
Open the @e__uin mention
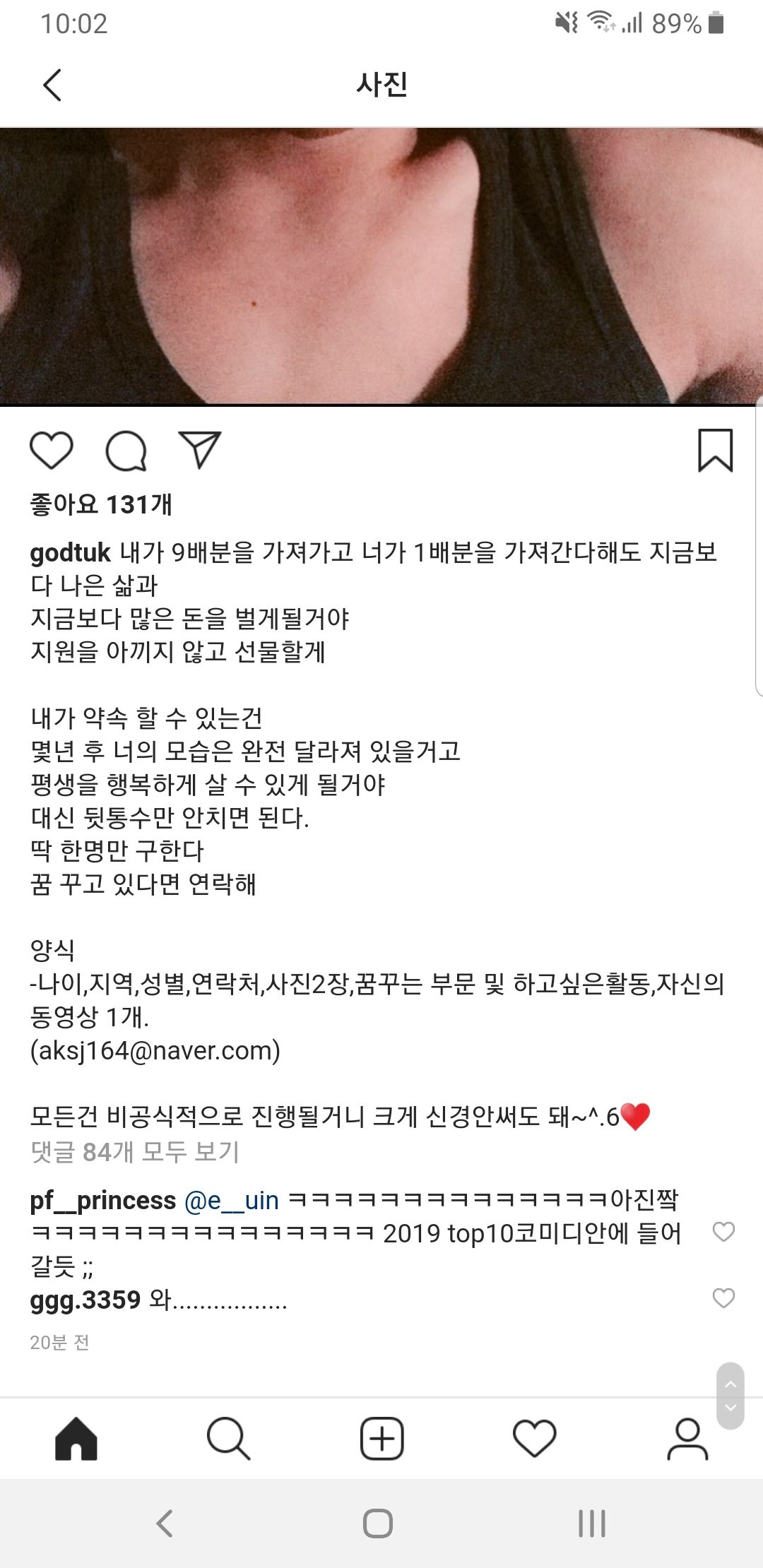pyautogui.click(x=232, y=1200)
